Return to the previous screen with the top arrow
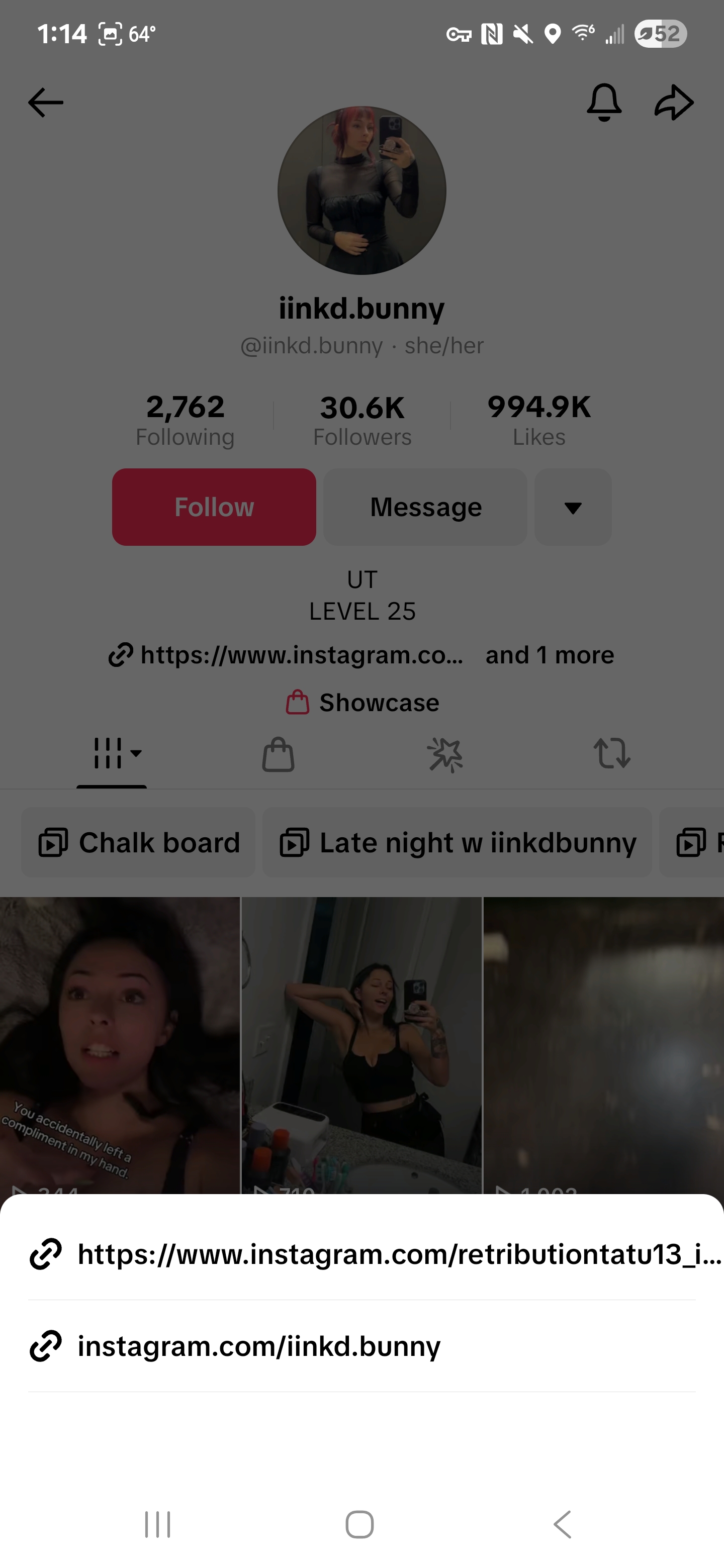Viewport: 724px width, 1568px height. [x=46, y=102]
